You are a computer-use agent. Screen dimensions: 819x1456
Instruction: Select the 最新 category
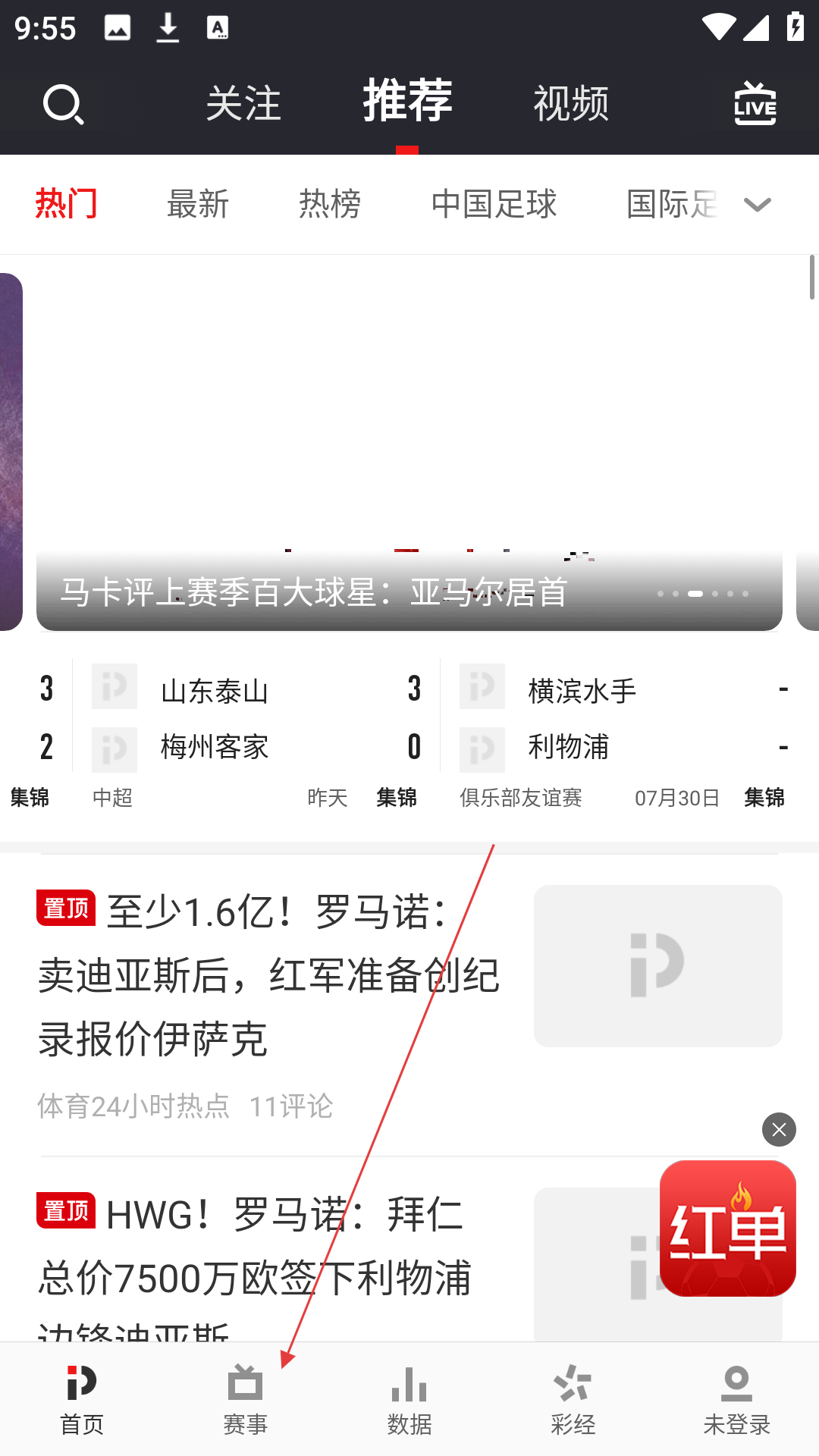coord(198,204)
